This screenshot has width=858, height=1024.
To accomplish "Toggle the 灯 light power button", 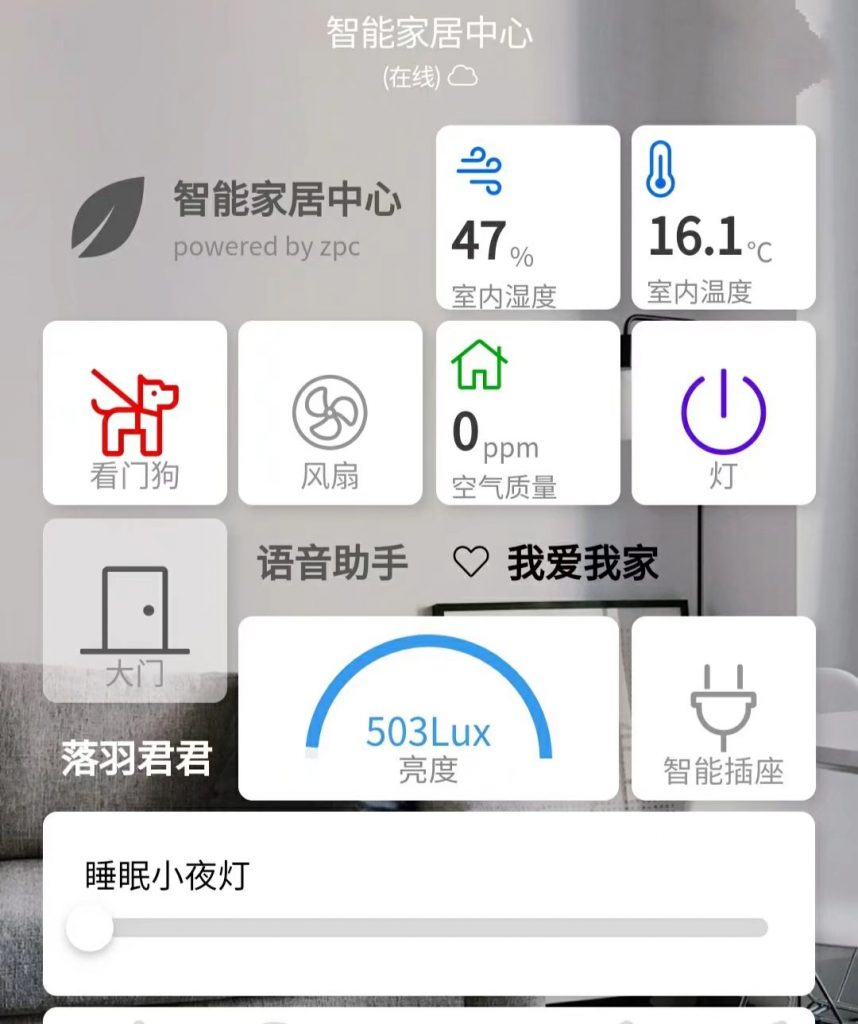I will click(x=723, y=413).
